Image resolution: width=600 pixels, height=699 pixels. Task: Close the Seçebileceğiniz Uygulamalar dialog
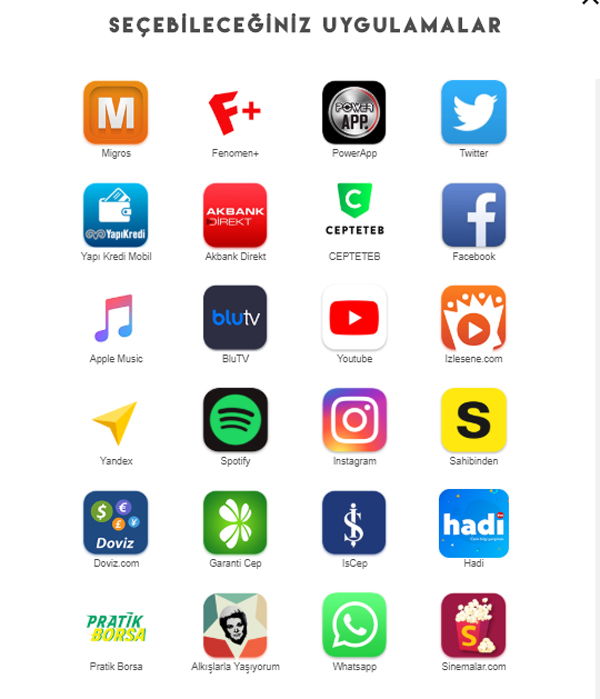tap(590, 3)
